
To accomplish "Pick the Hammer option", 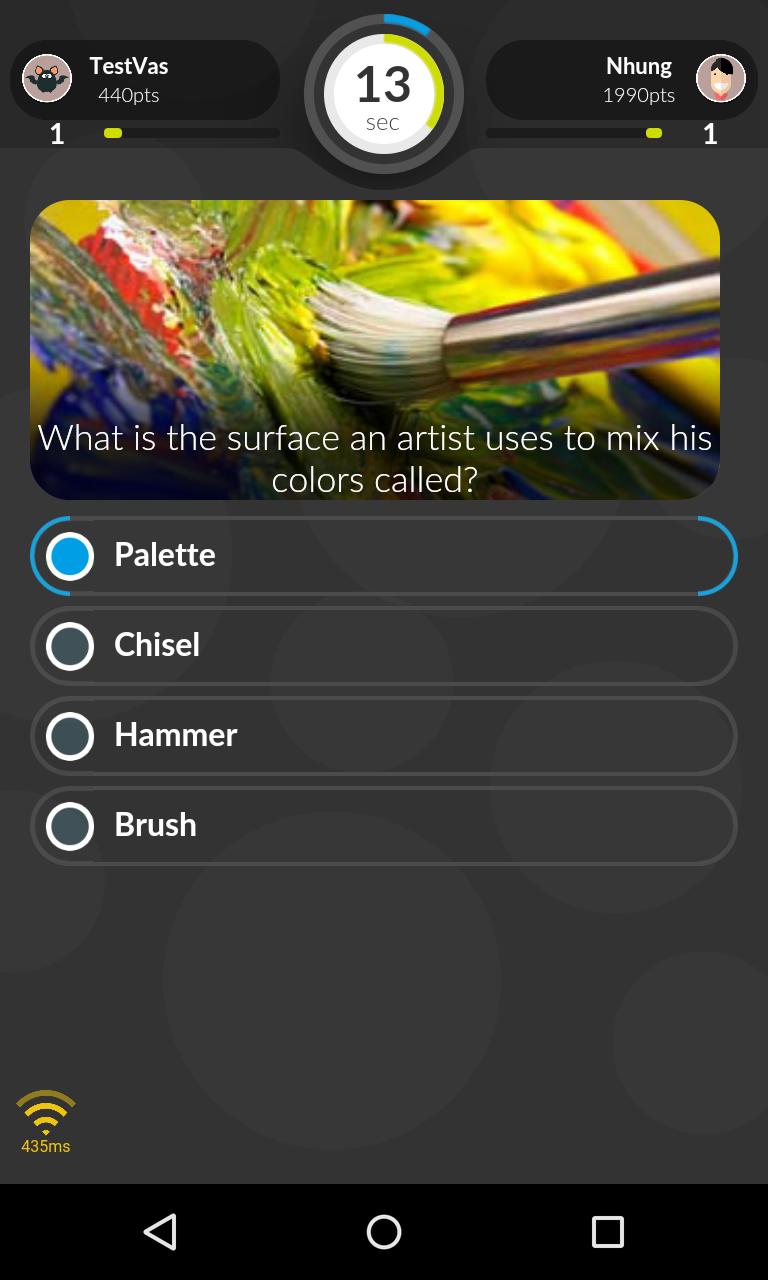I will tap(384, 736).
